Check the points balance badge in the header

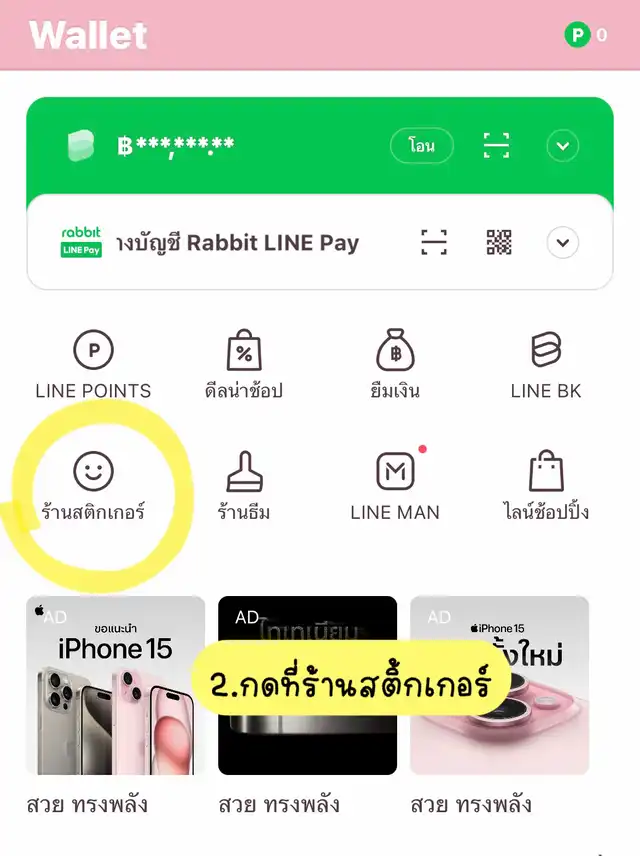click(586, 36)
